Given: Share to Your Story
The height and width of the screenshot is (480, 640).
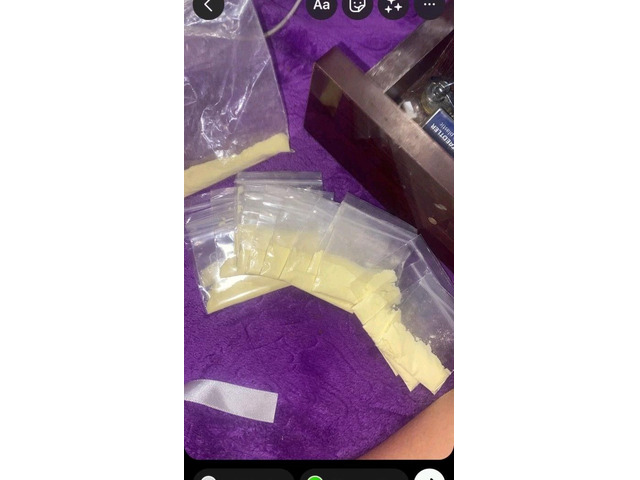Looking at the screenshot, I should click(243, 476).
